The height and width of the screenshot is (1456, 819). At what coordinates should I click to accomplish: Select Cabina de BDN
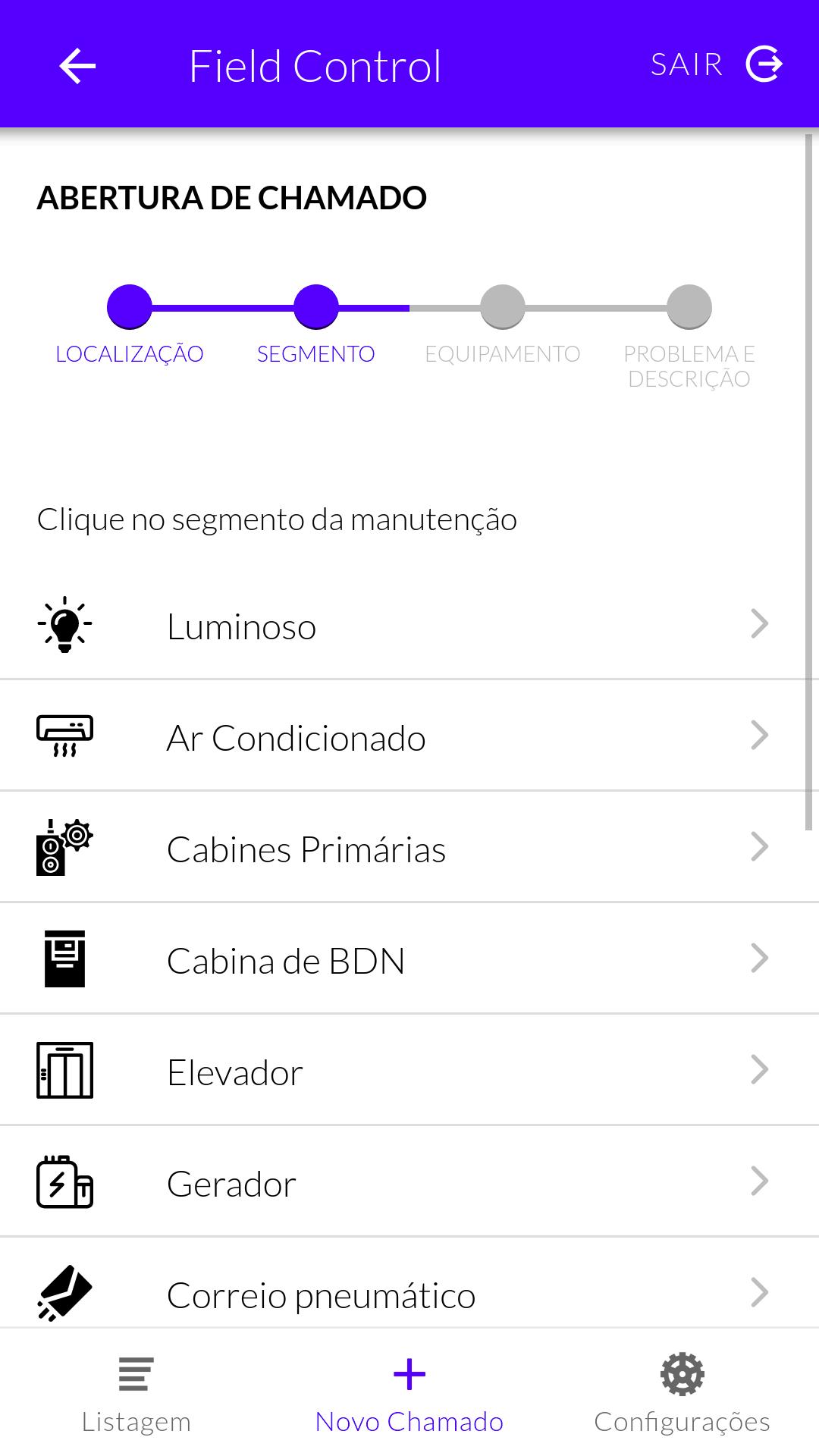tap(409, 959)
